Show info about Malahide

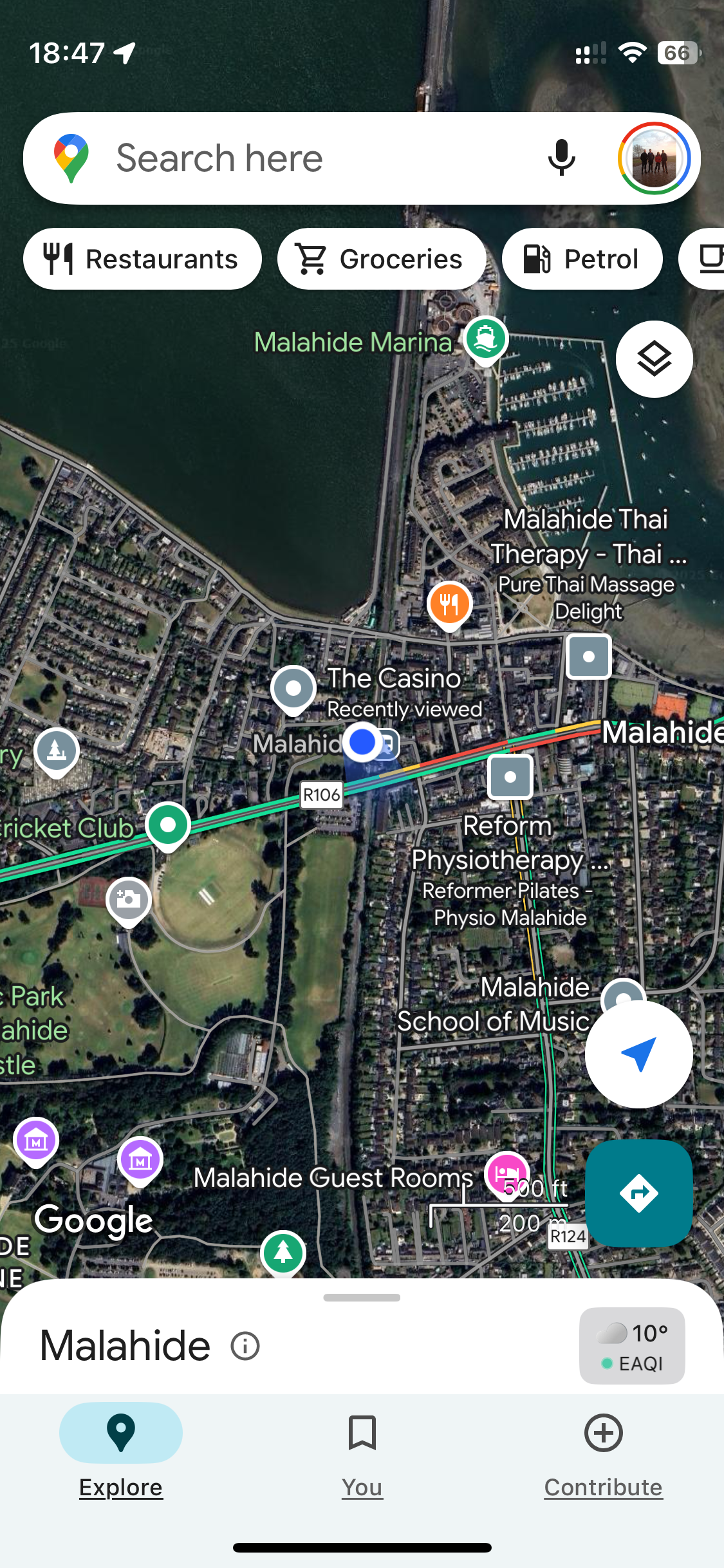[245, 1346]
